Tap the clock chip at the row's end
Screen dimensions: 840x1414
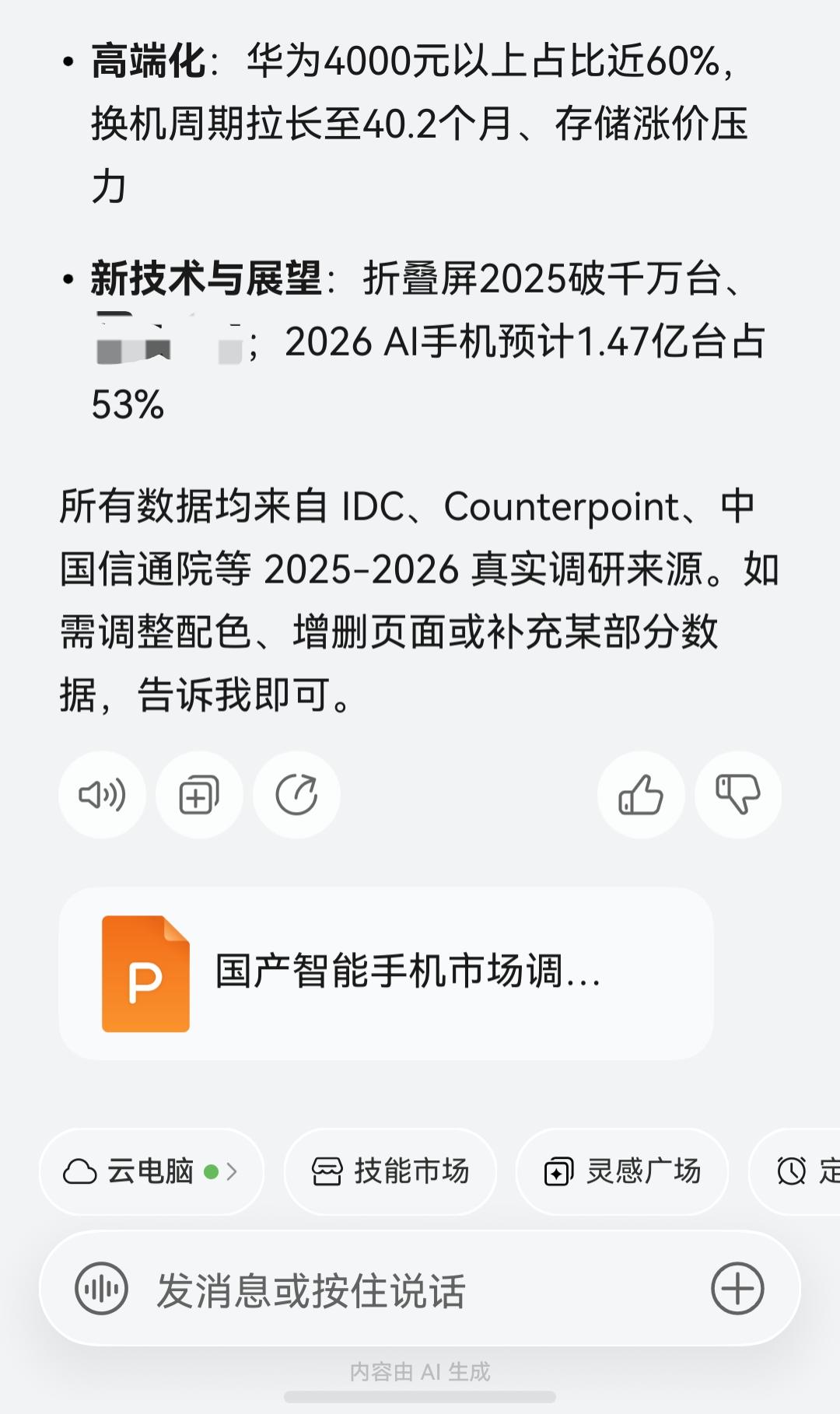click(795, 1171)
